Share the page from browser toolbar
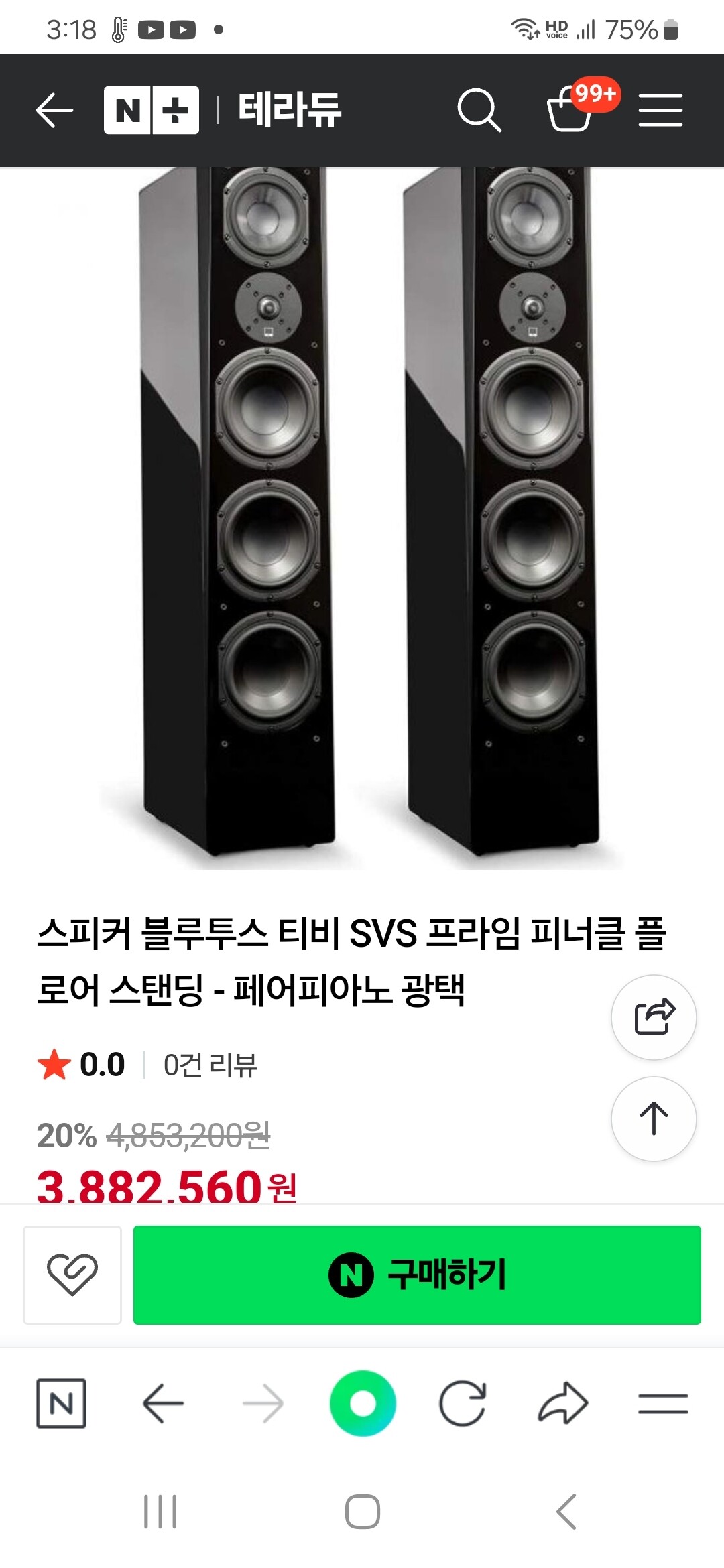This screenshot has width=724, height=1568. click(x=563, y=1403)
